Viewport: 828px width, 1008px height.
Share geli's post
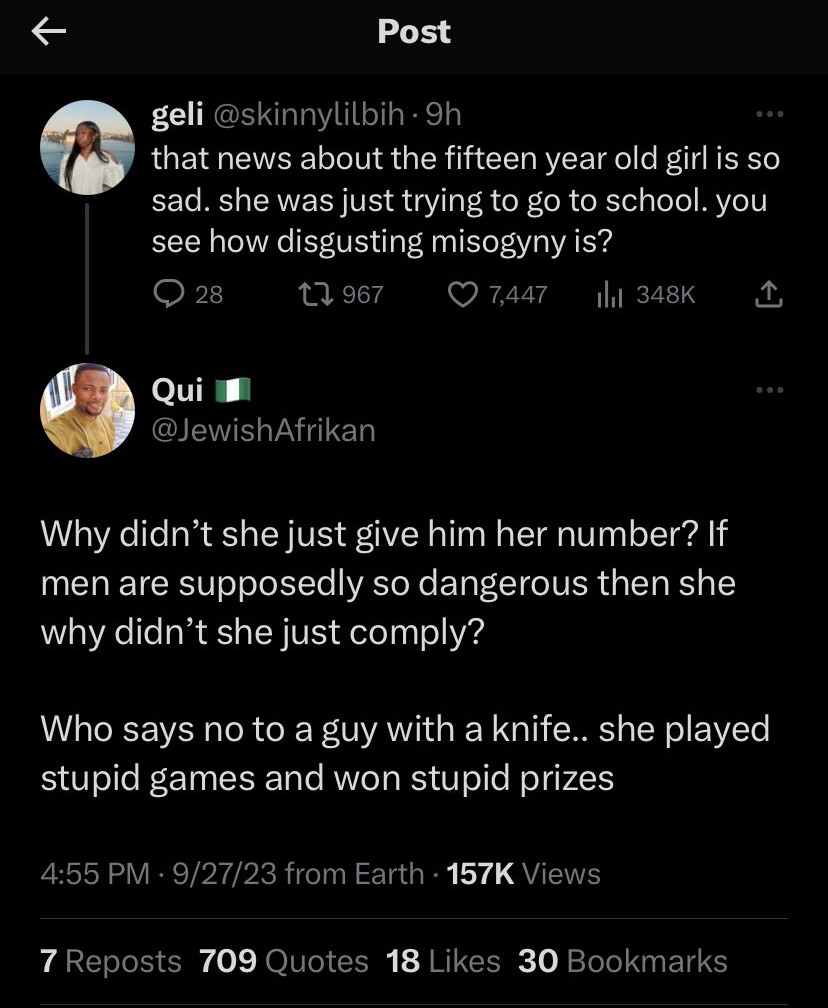click(x=766, y=294)
